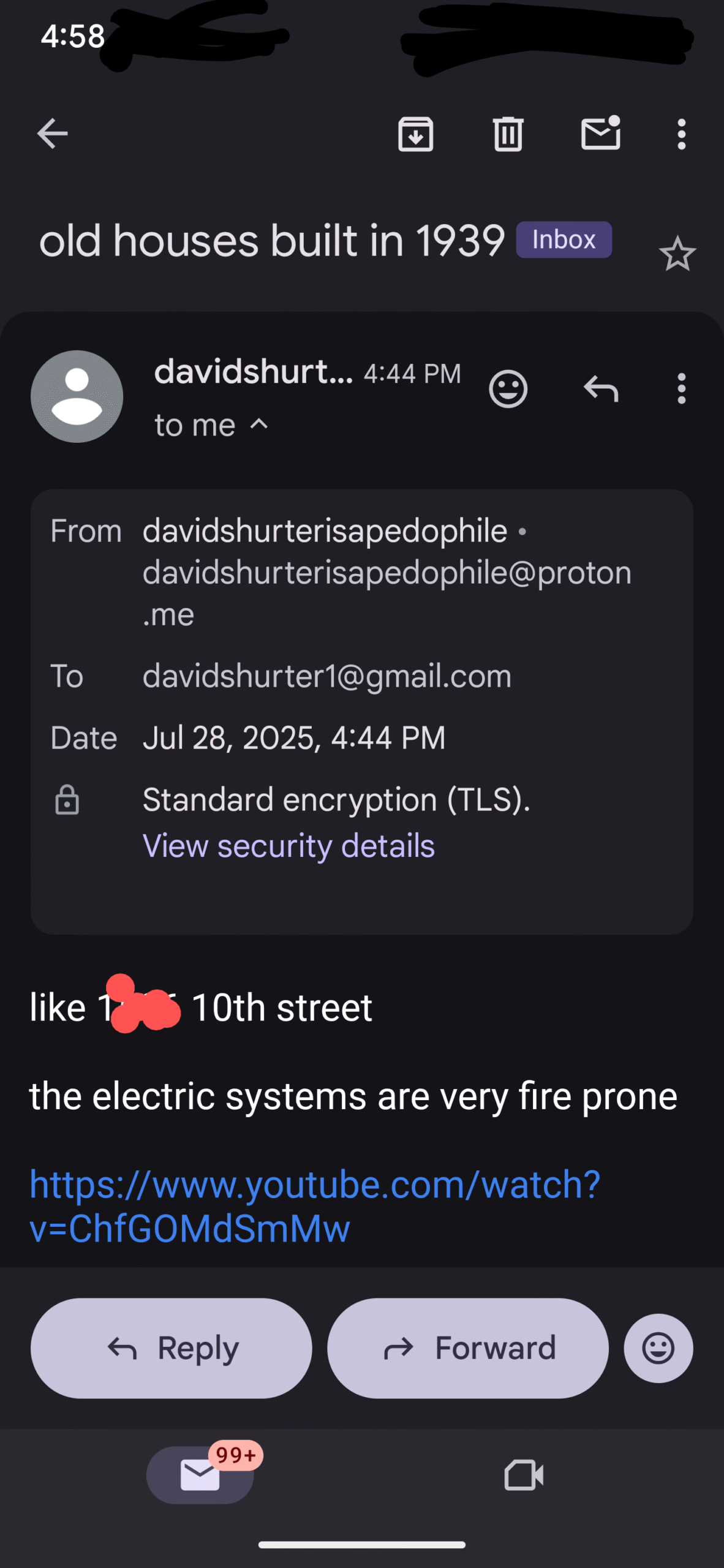Open View security details link
The image size is (724, 1568).
coord(288,846)
